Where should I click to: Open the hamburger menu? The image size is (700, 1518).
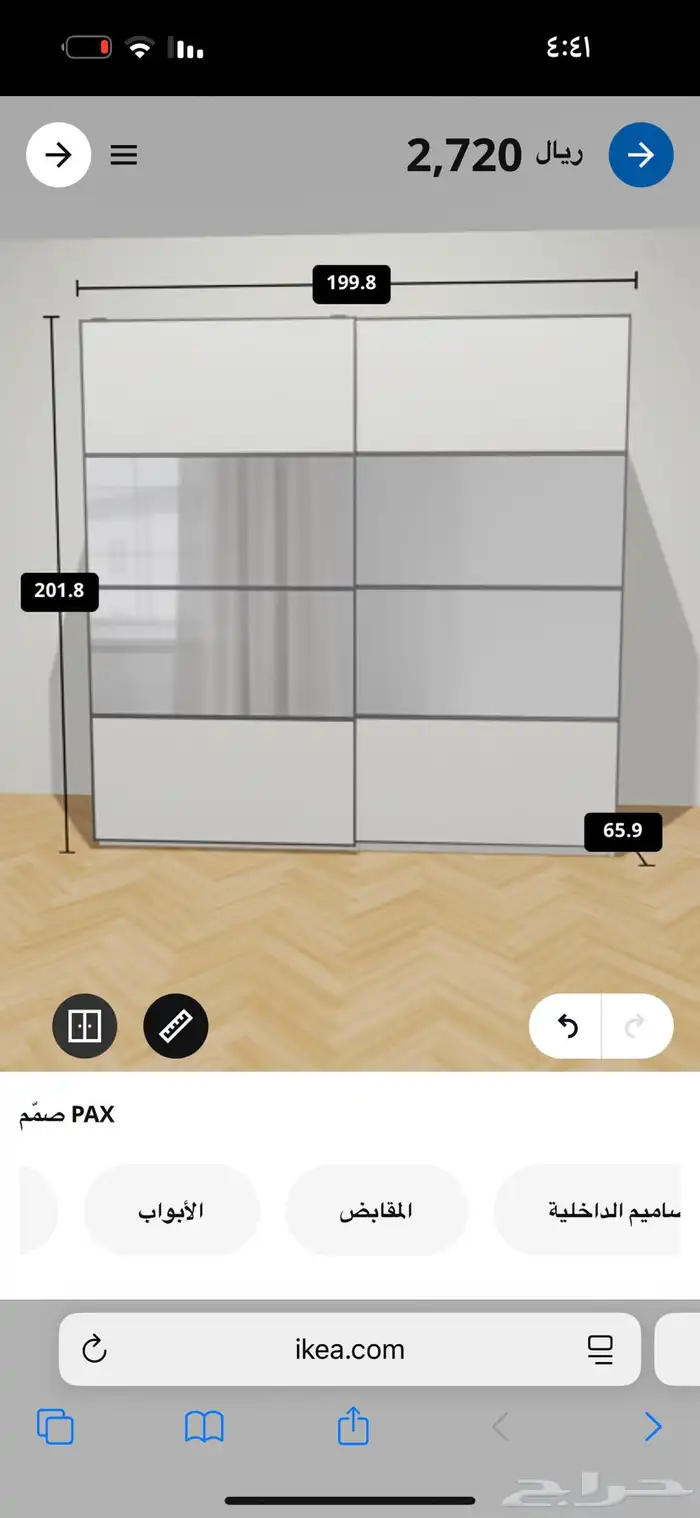(123, 155)
